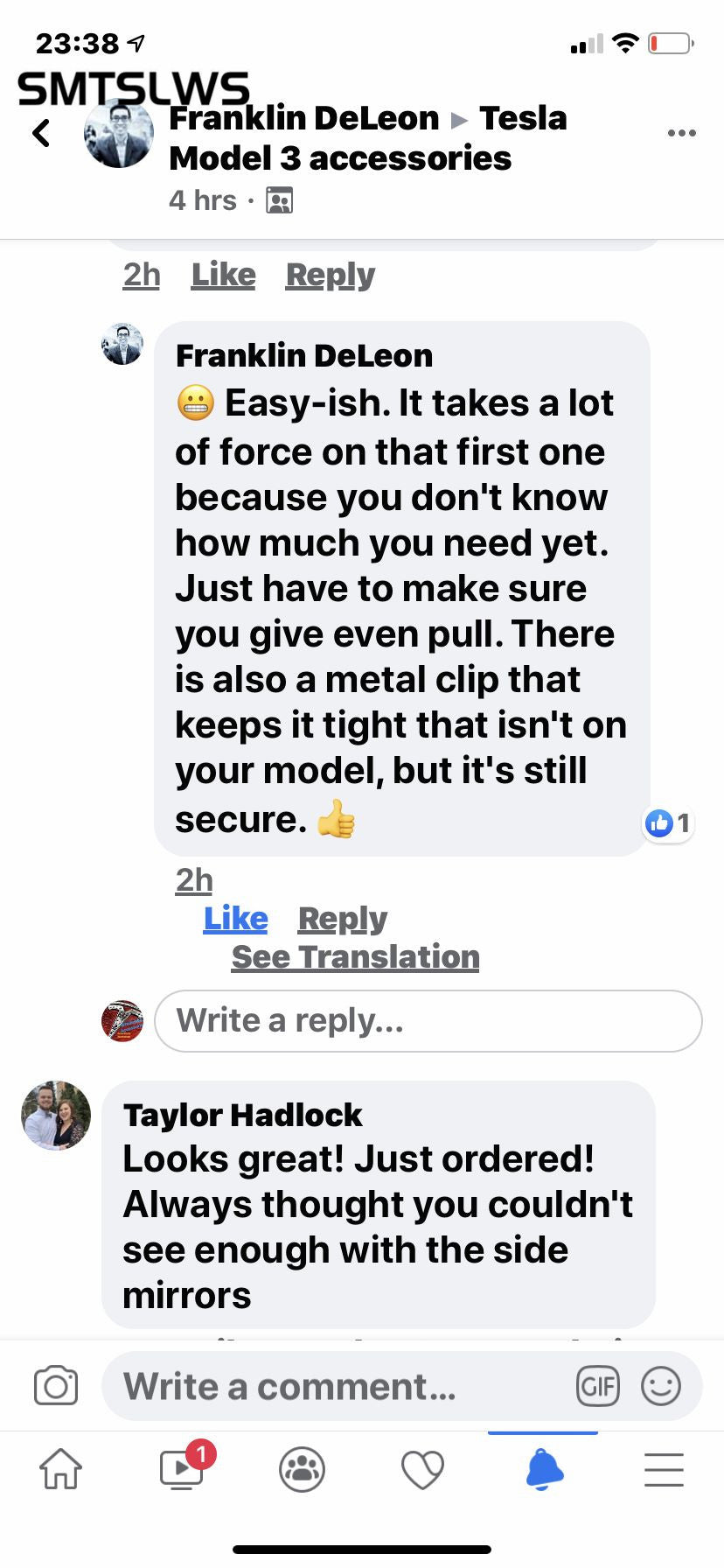Switch to the Home feed tab
The height and width of the screenshot is (1568, 724).
click(61, 1469)
